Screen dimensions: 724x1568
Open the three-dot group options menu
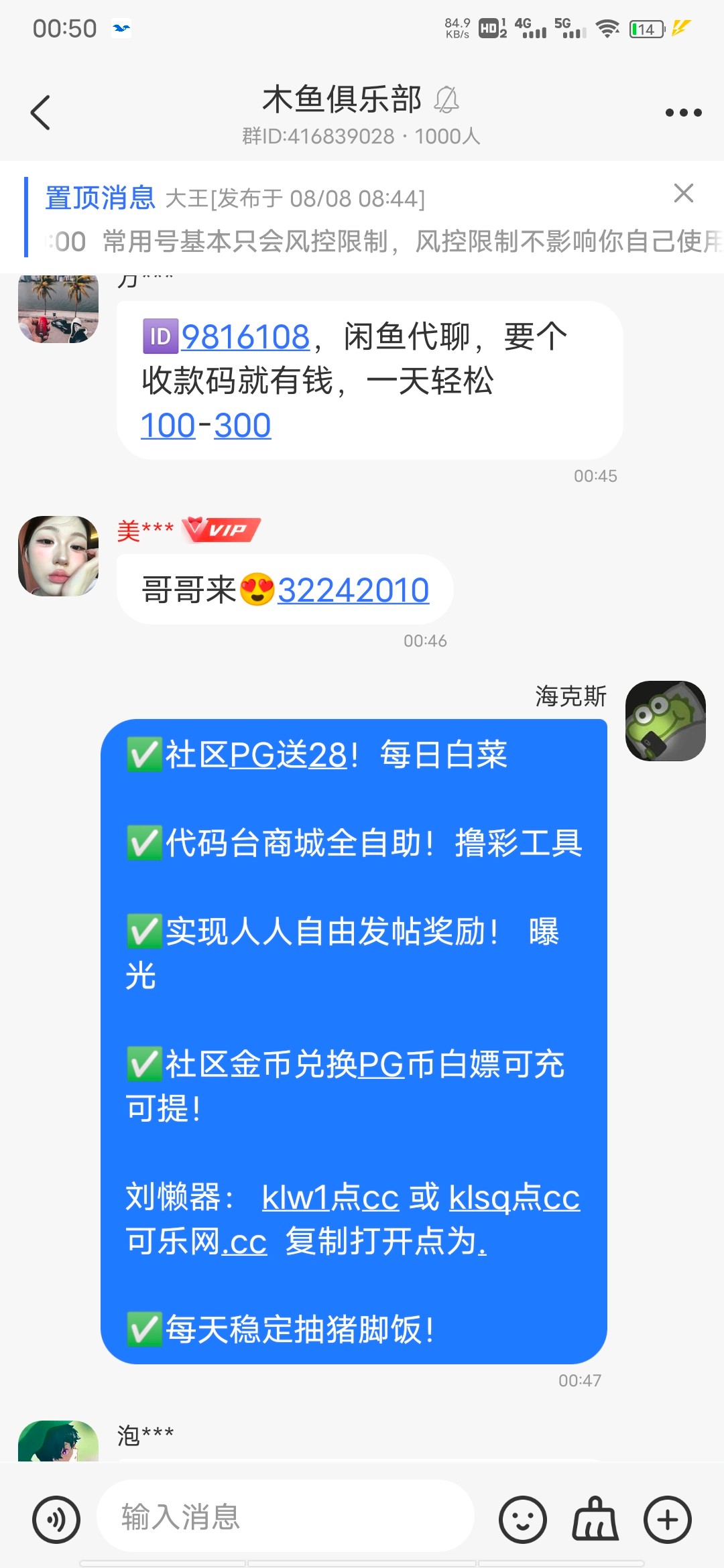pos(682,112)
